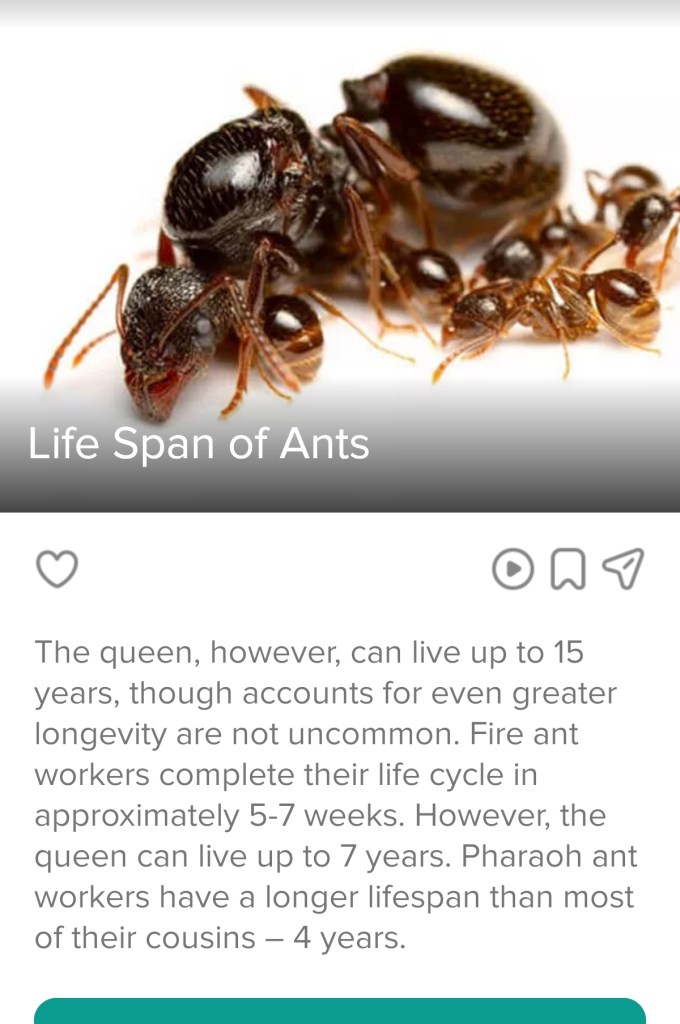Bookmark the Life Span of Ants card
The height and width of the screenshot is (1024, 680).
pos(568,570)
